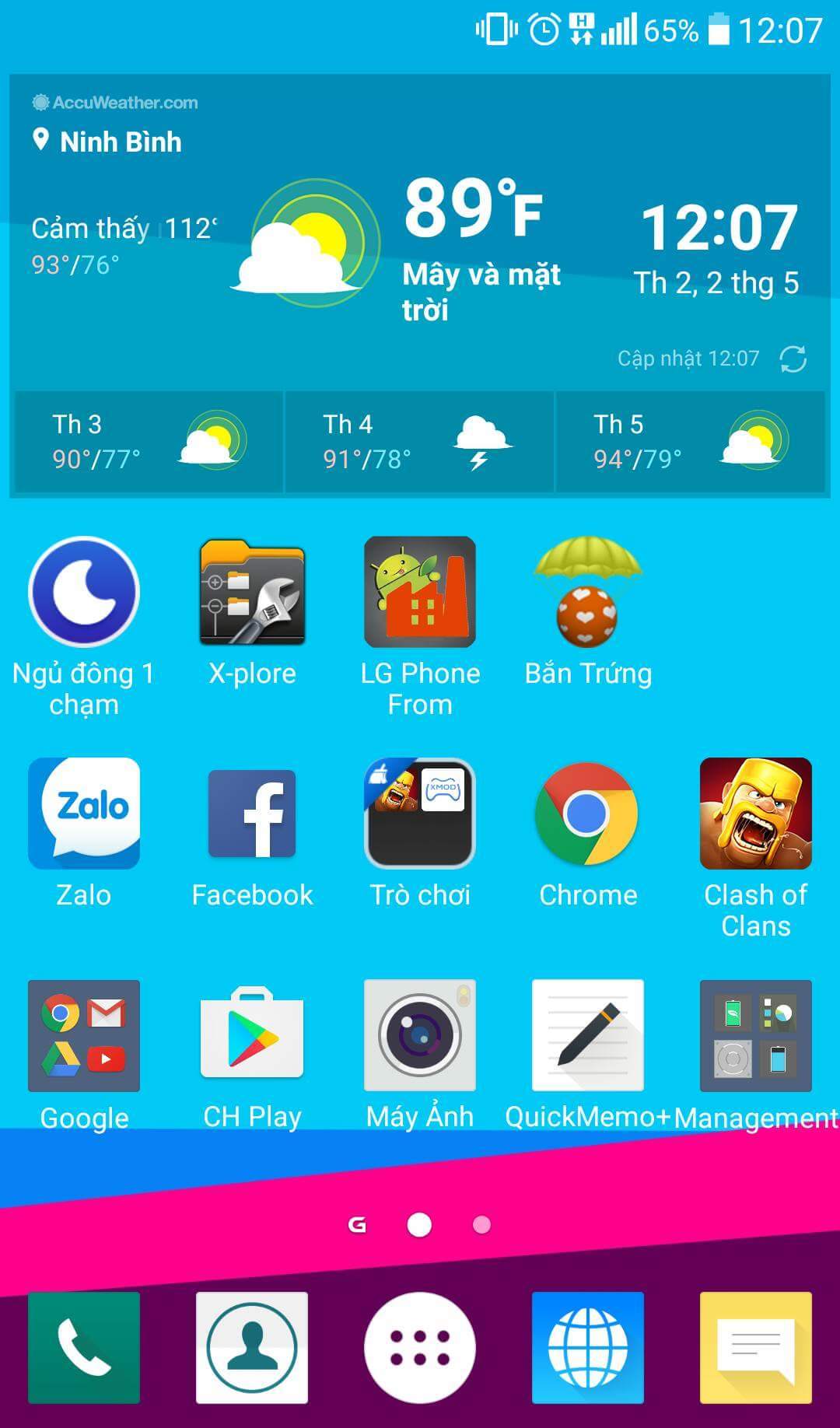The width and height of the screenshot is (840, 1428).
Task: Launch the Facebook app
Action: [x=252, y=814]
